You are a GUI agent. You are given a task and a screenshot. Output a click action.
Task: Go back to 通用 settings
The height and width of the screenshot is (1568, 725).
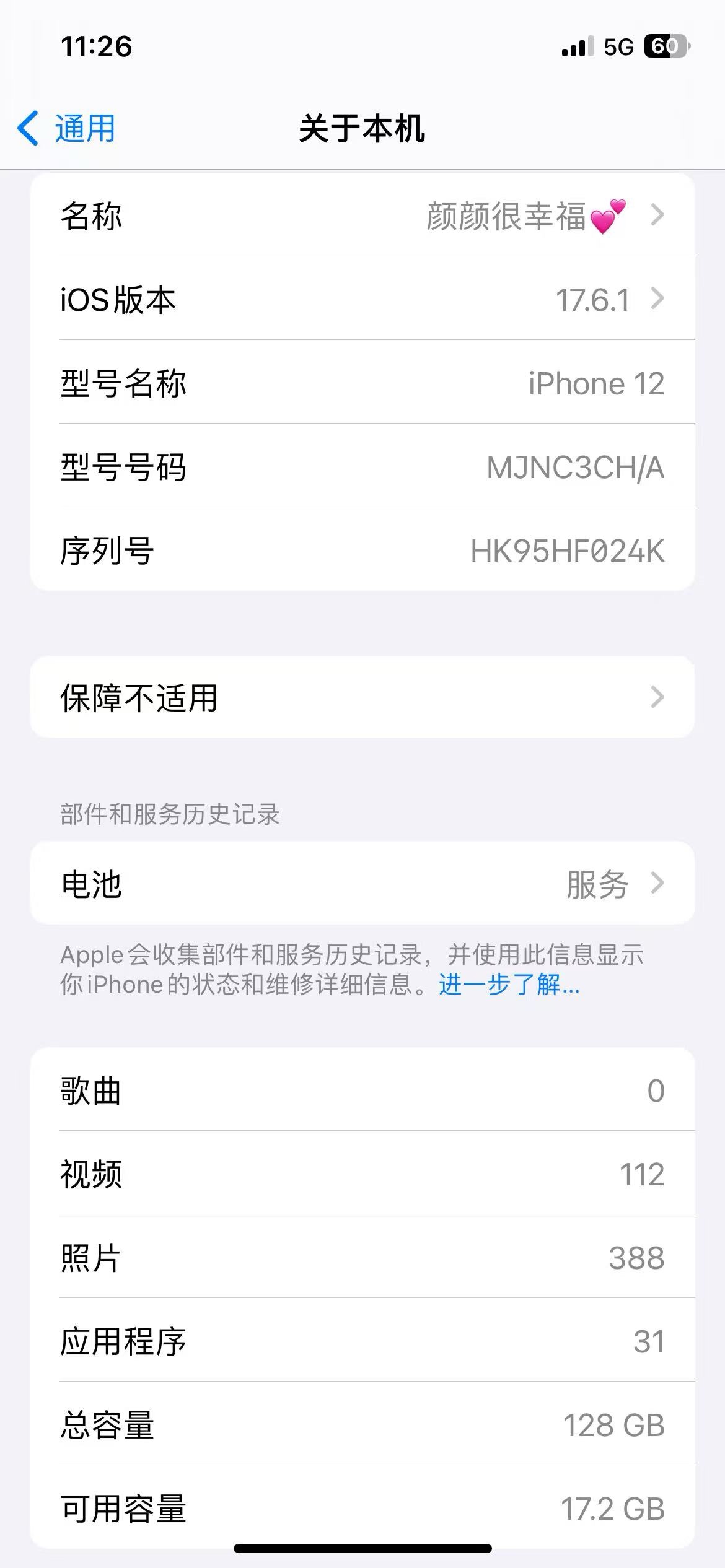click(66, 128)
